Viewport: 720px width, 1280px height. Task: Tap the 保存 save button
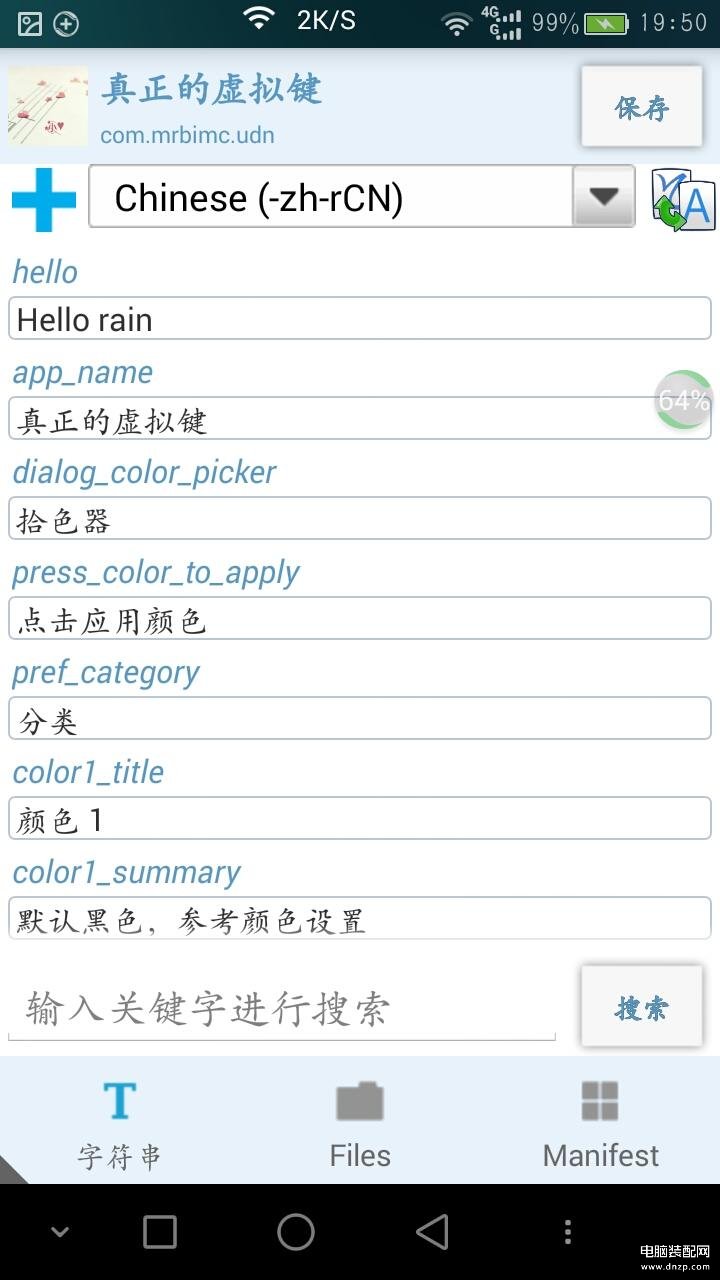coord(642,107)
